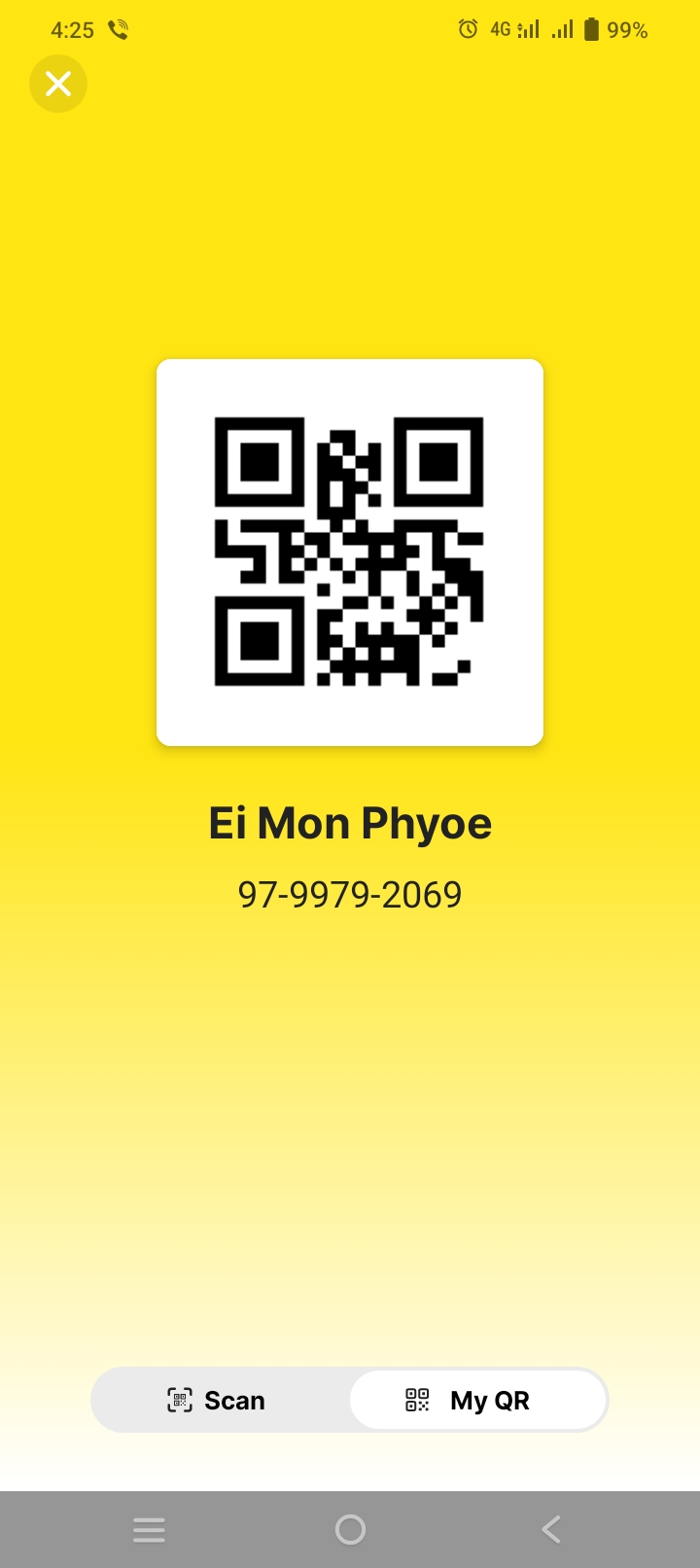
Task: Close the My QR screen
Action: tap(58, 85)
